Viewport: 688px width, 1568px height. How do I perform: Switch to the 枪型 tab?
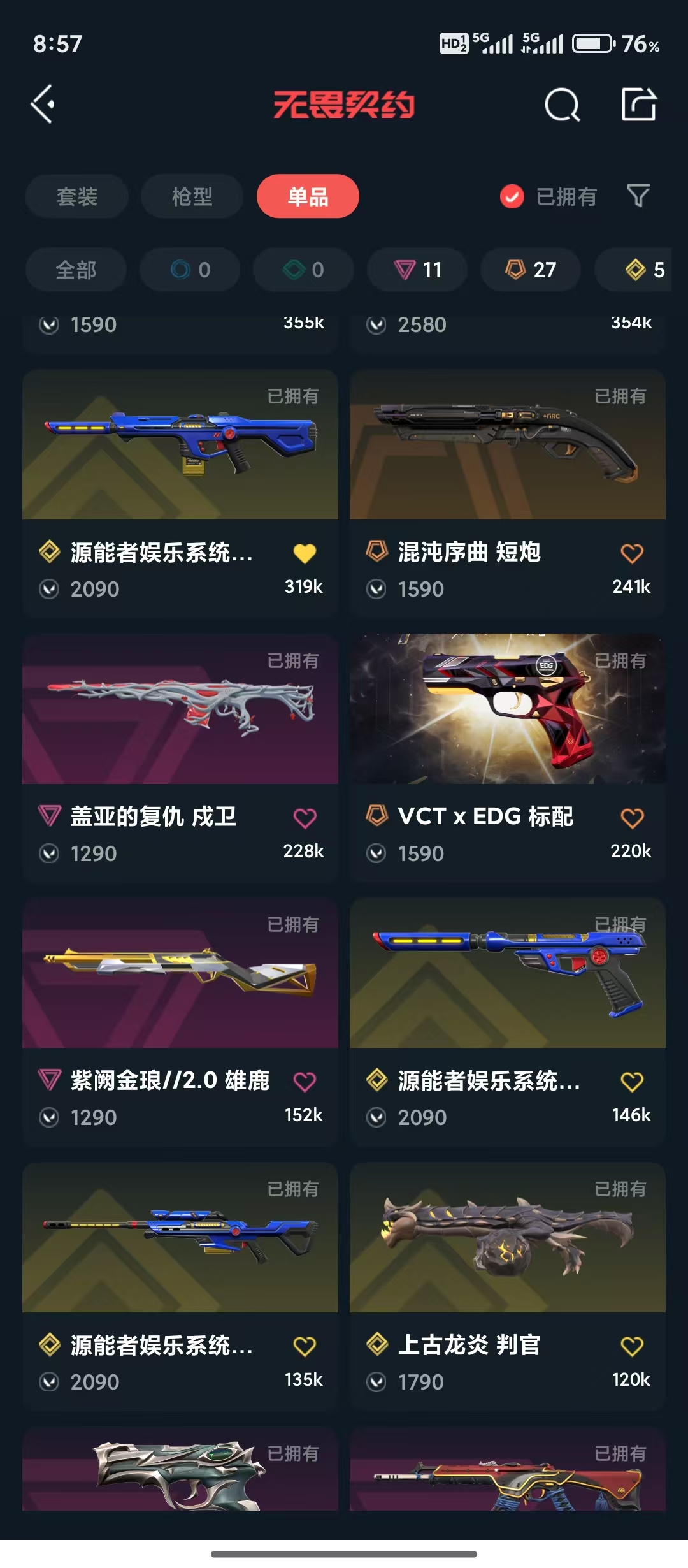tap(192, 196)
